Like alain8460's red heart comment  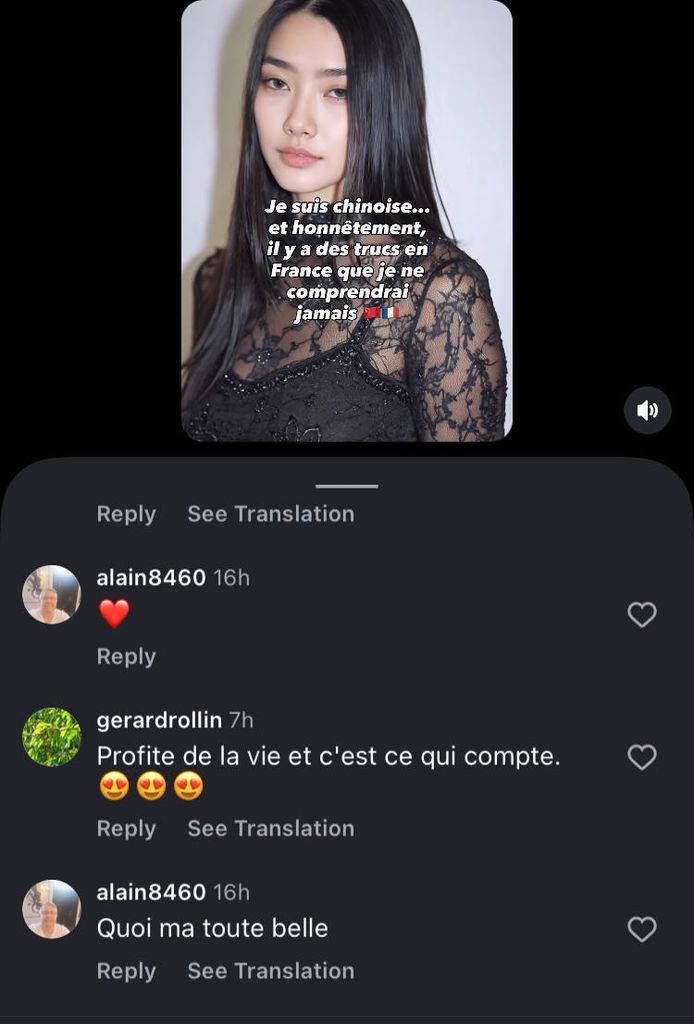(x=641, y=615)
